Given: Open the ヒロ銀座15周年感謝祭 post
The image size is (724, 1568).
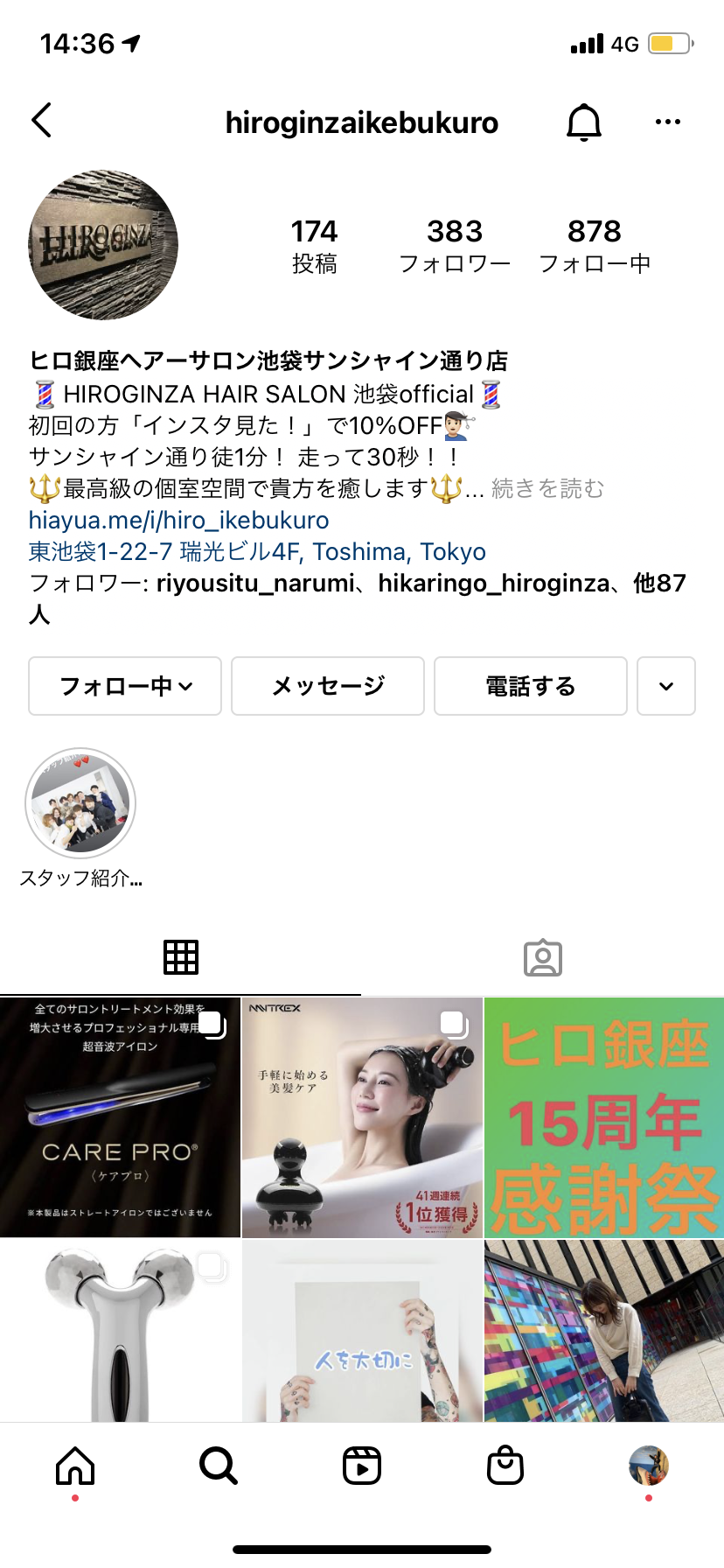Looking at the screenshot, I should [604, 1117].
